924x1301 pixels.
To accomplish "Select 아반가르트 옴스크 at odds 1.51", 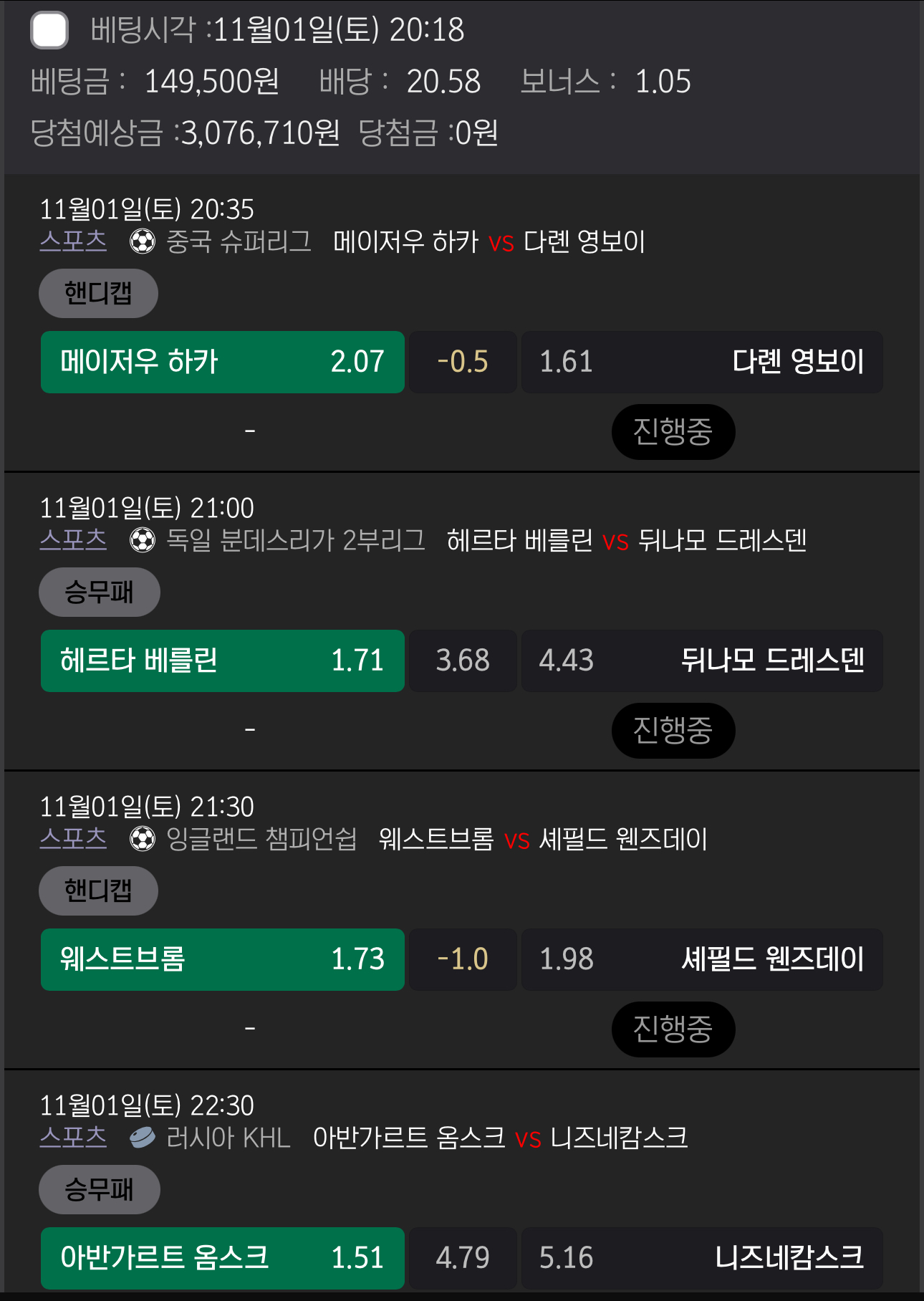I will (x=223, y=1258).
